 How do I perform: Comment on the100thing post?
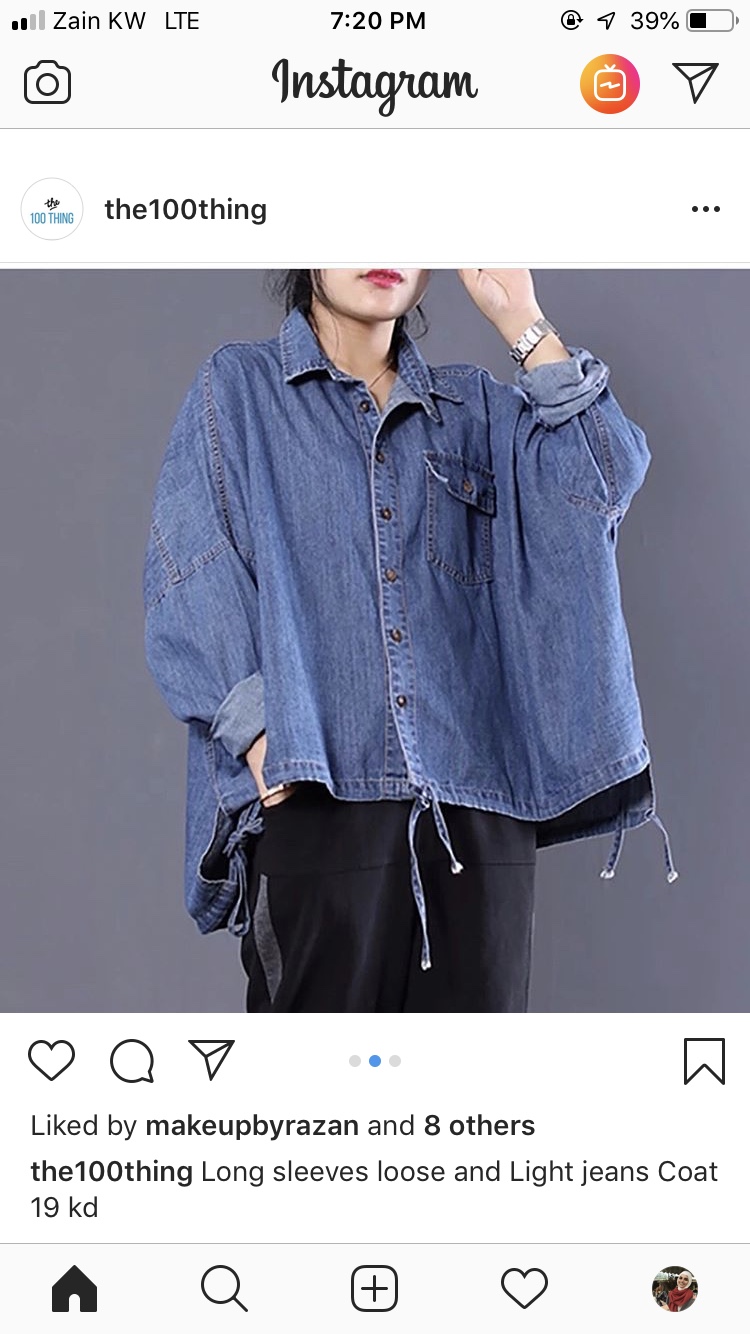coord(131,1061)
